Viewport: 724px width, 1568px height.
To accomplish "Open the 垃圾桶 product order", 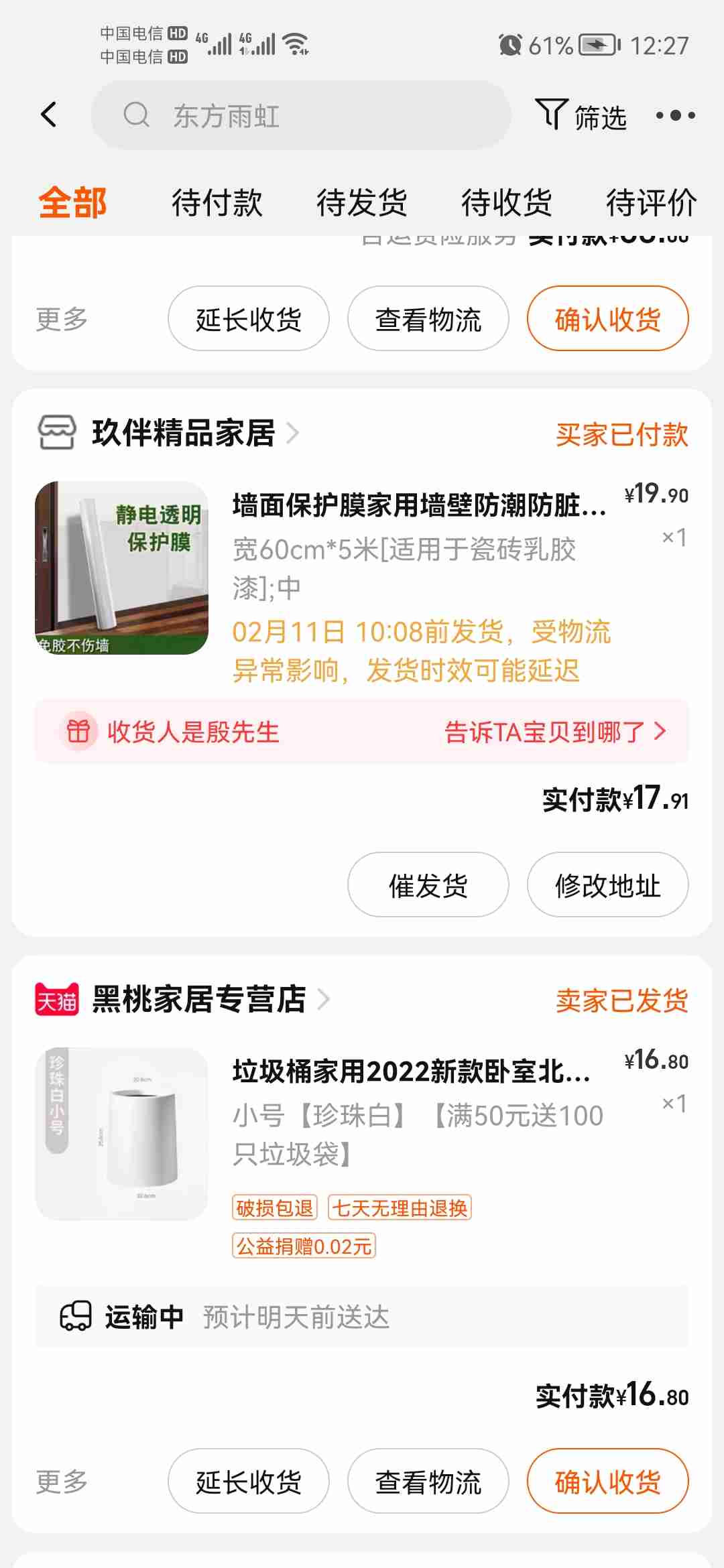I will coord(410,1071).
